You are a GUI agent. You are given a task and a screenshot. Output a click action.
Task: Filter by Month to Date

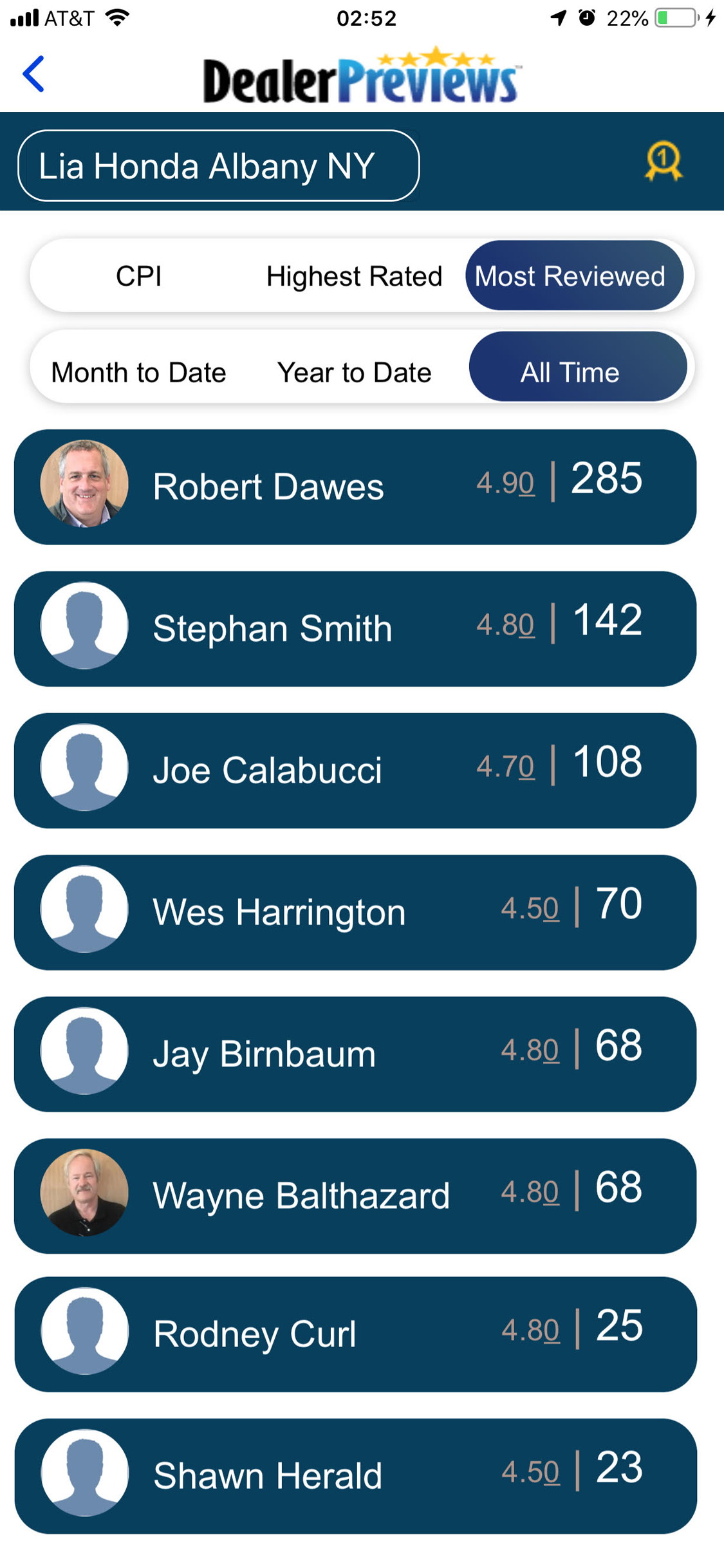point(138,372)
